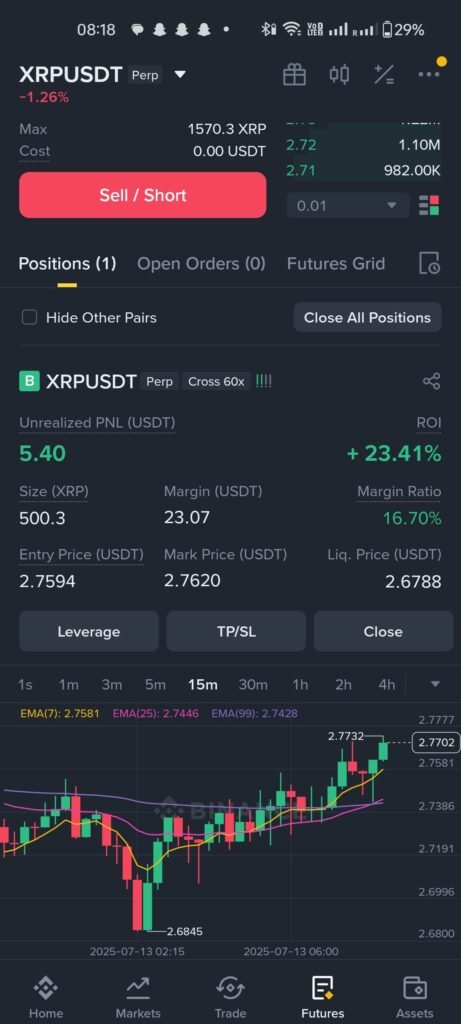Open the 0.01 depth precision dropdown
This screenshot has height=1024, width=461.
point(348,206)
